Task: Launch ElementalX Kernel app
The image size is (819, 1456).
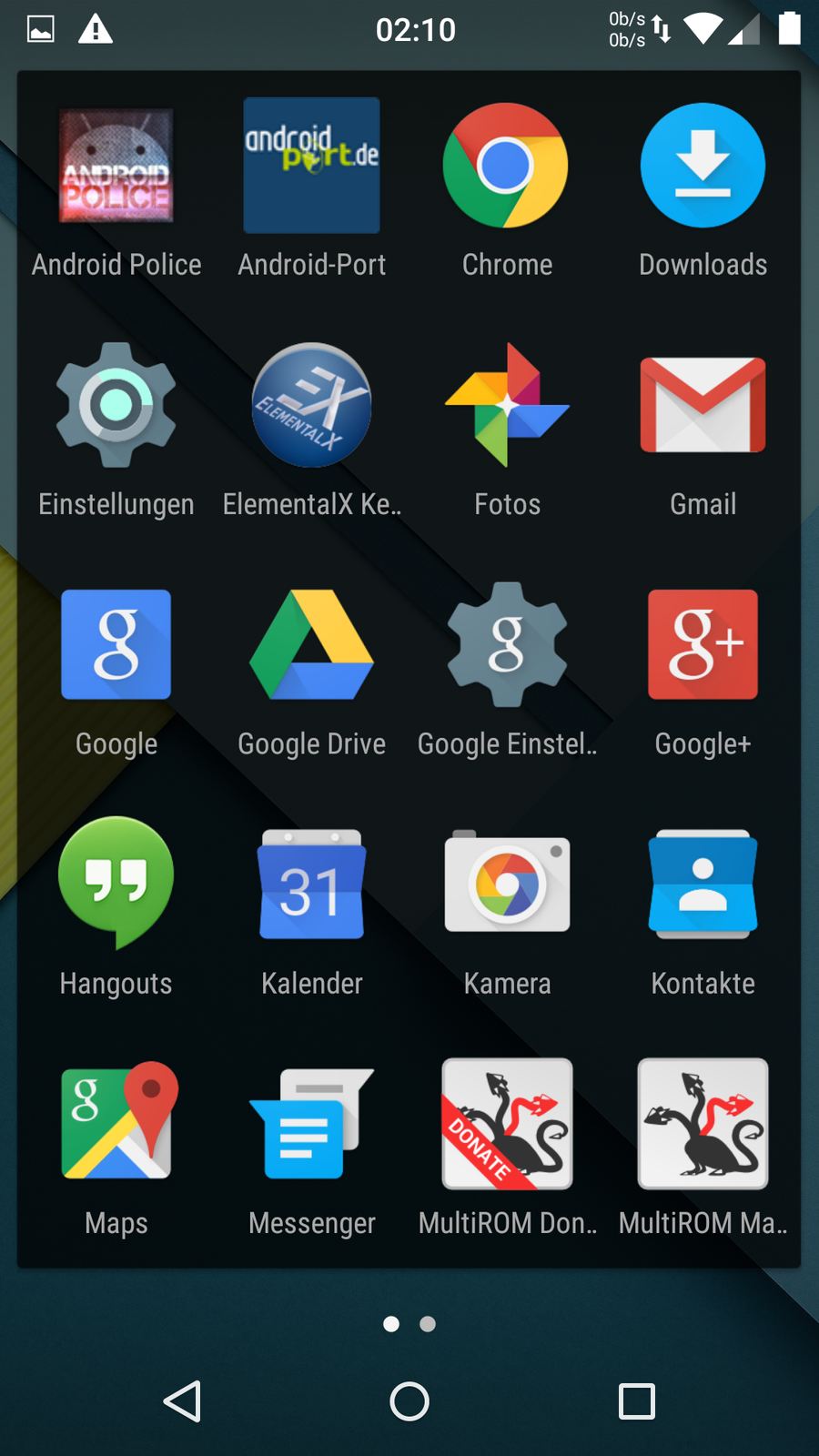Action: pyautogui.click(x=311, y=406)
